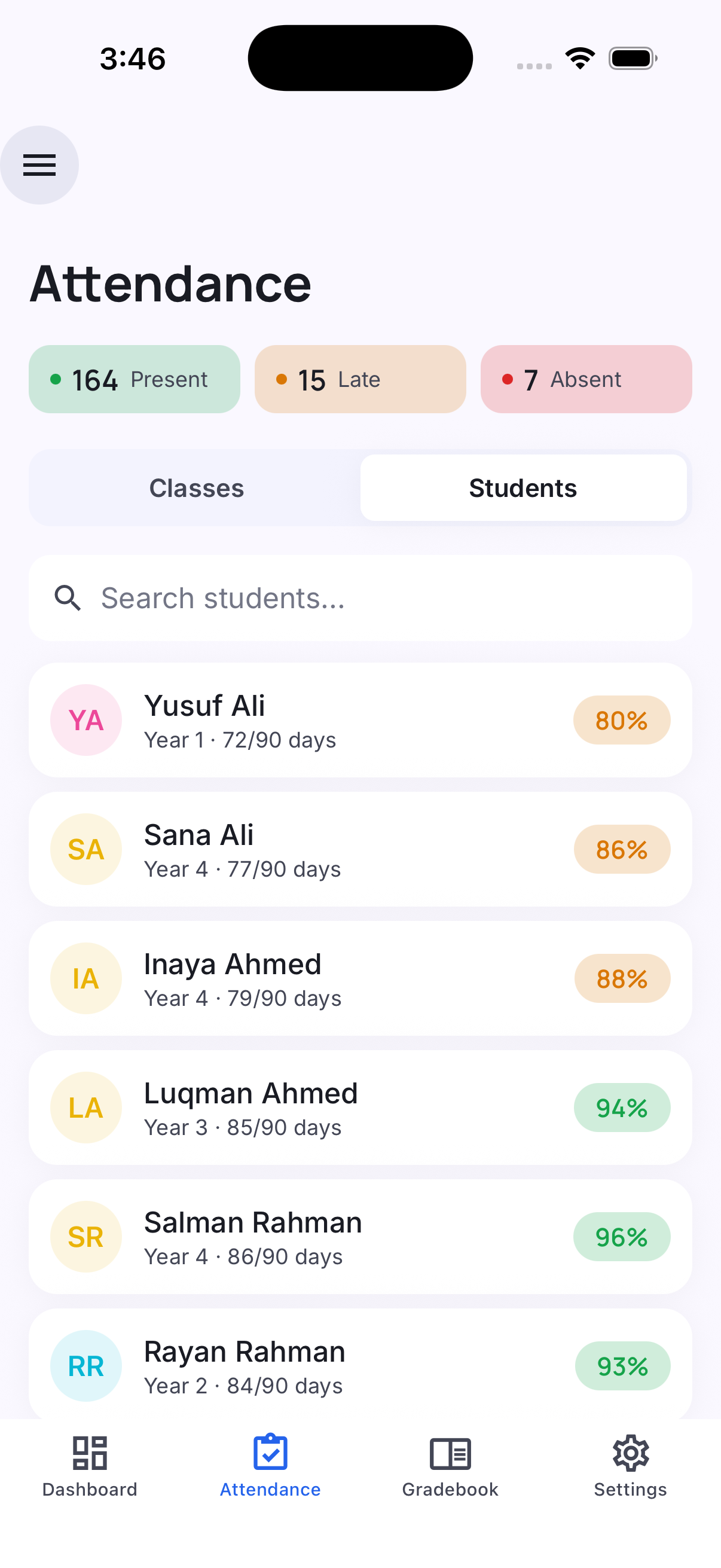Select Rayan Rahman's RR avatar circle
This screenshot has width=721, height=1568.
pos(85,1366)
